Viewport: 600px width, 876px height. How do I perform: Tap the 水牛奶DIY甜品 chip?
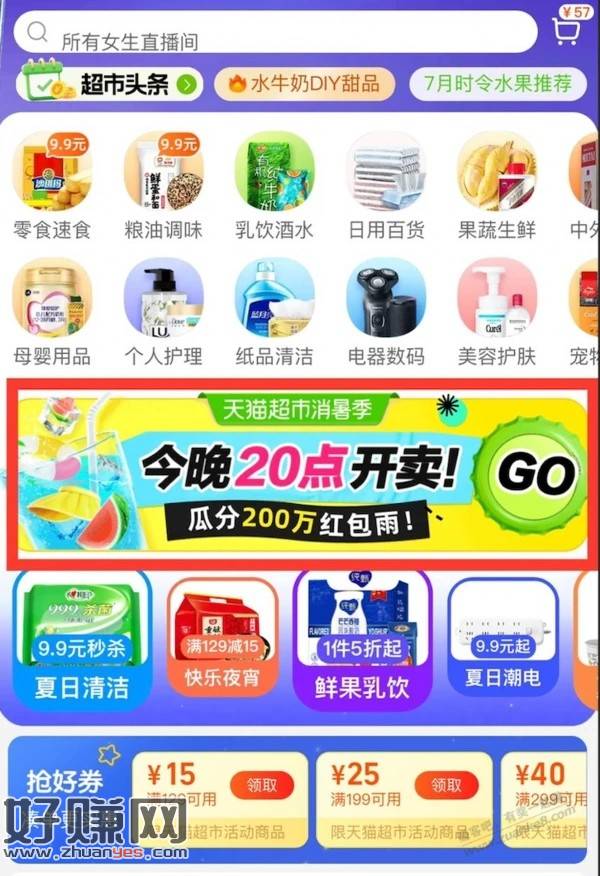coord(303,84)
